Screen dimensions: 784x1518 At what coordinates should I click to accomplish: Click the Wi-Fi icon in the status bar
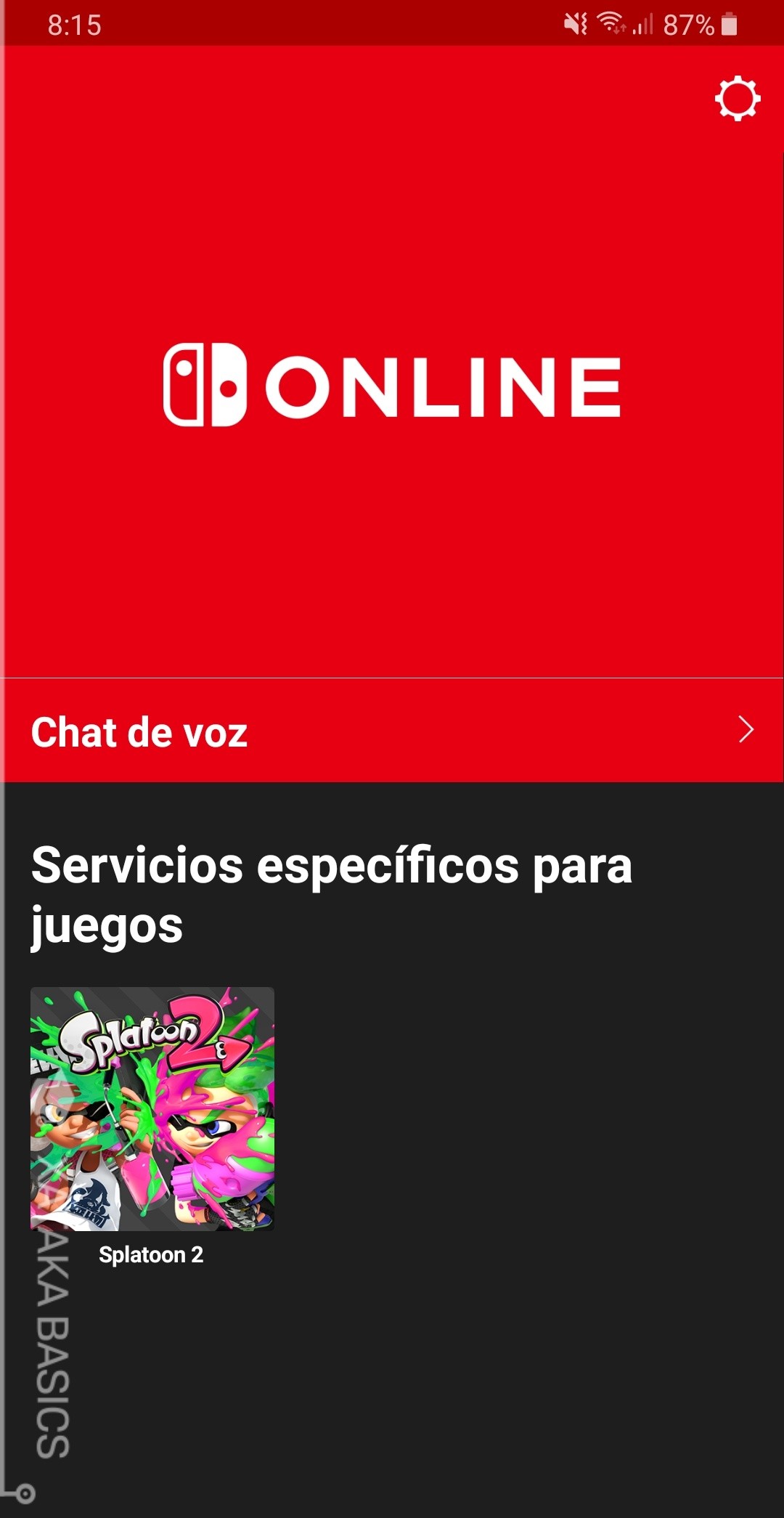[x=612, y=22]
